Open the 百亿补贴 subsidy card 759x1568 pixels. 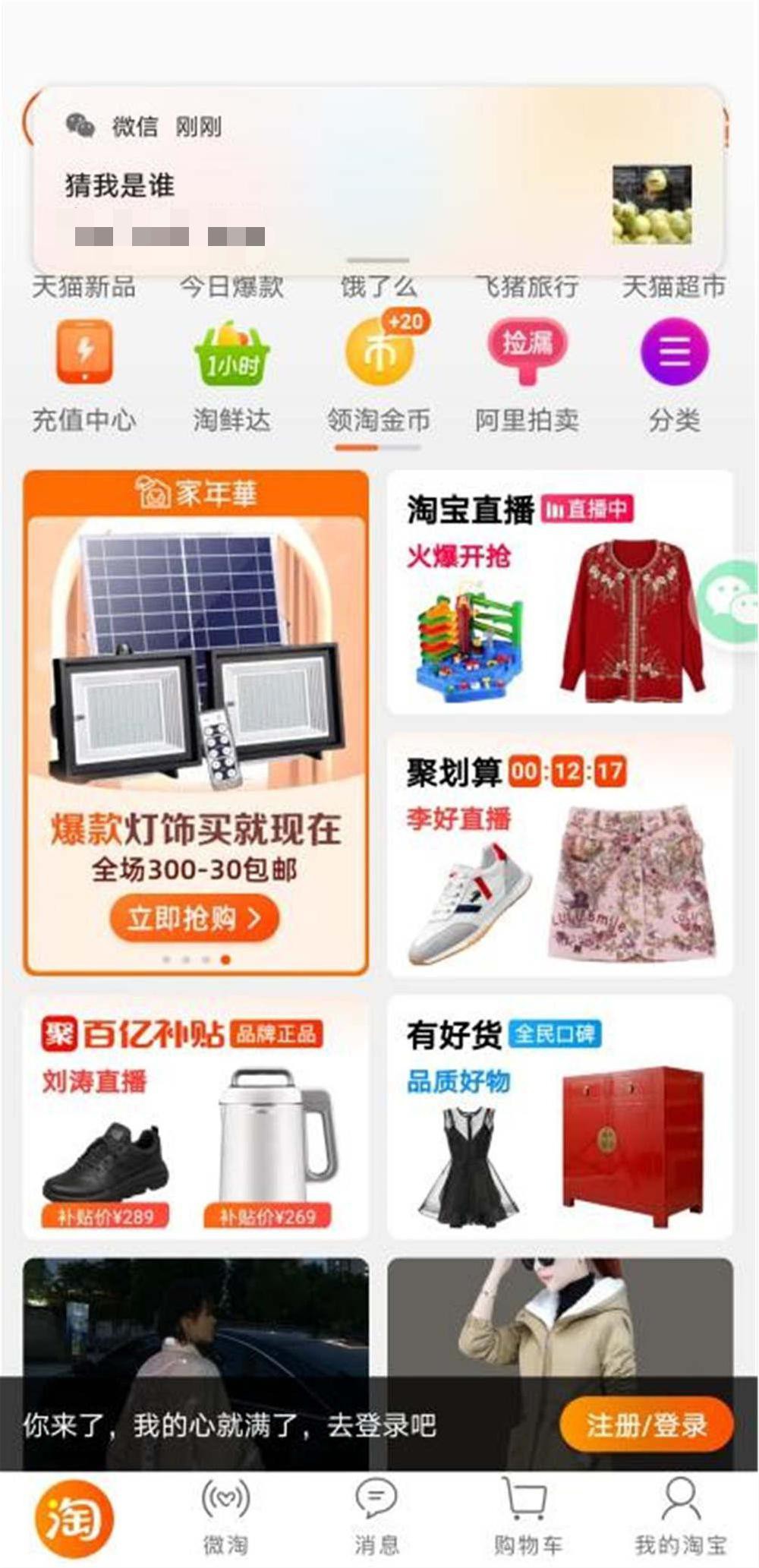[x=196, y=1116]
